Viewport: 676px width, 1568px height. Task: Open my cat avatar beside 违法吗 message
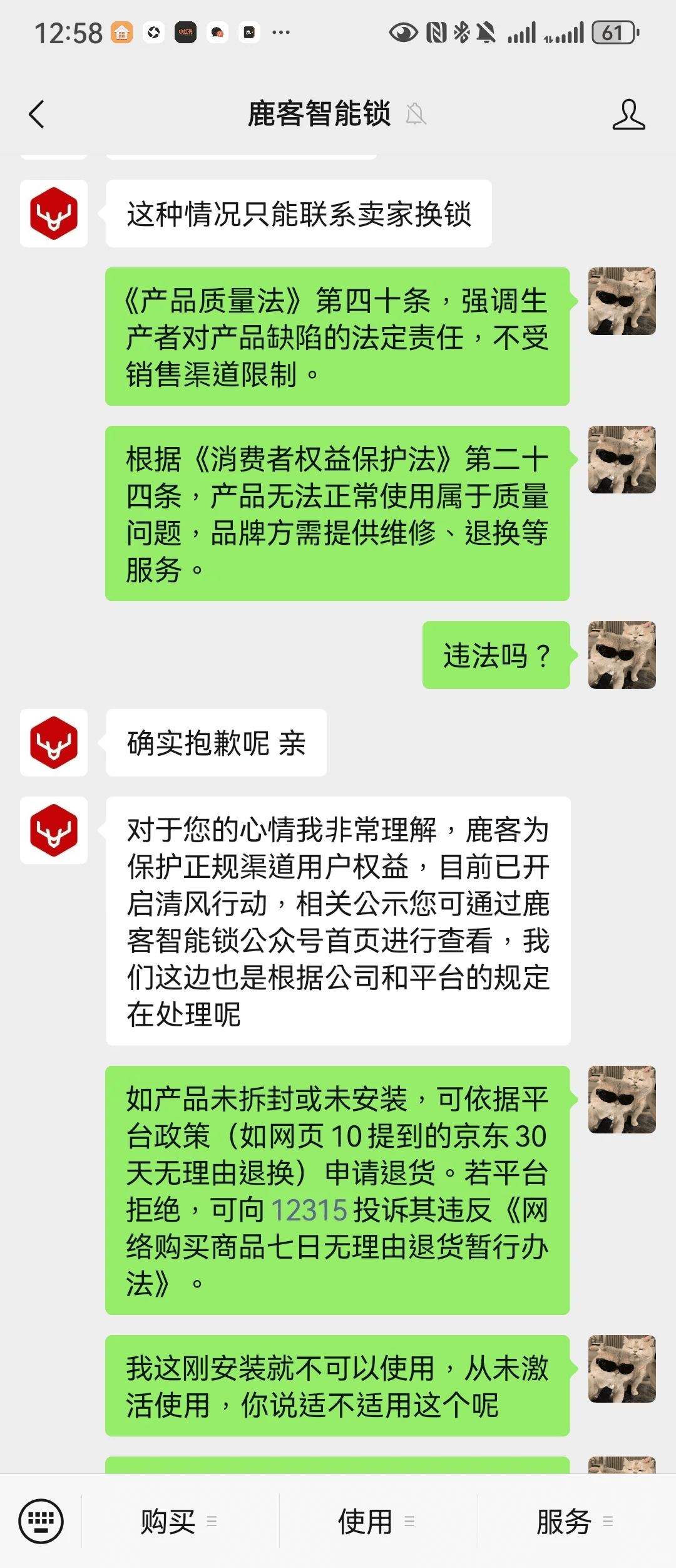622,655
